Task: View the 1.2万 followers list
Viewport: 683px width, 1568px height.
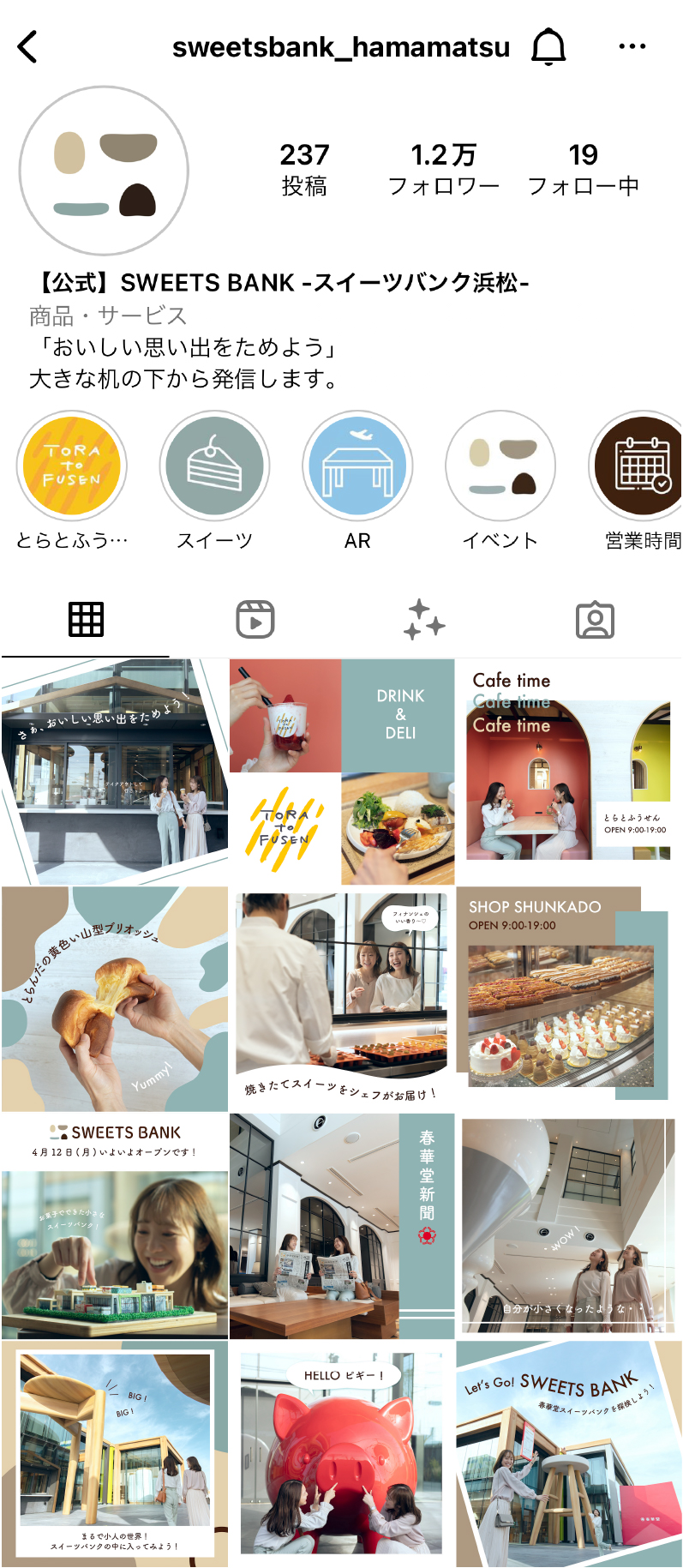Action: point(443,169)
